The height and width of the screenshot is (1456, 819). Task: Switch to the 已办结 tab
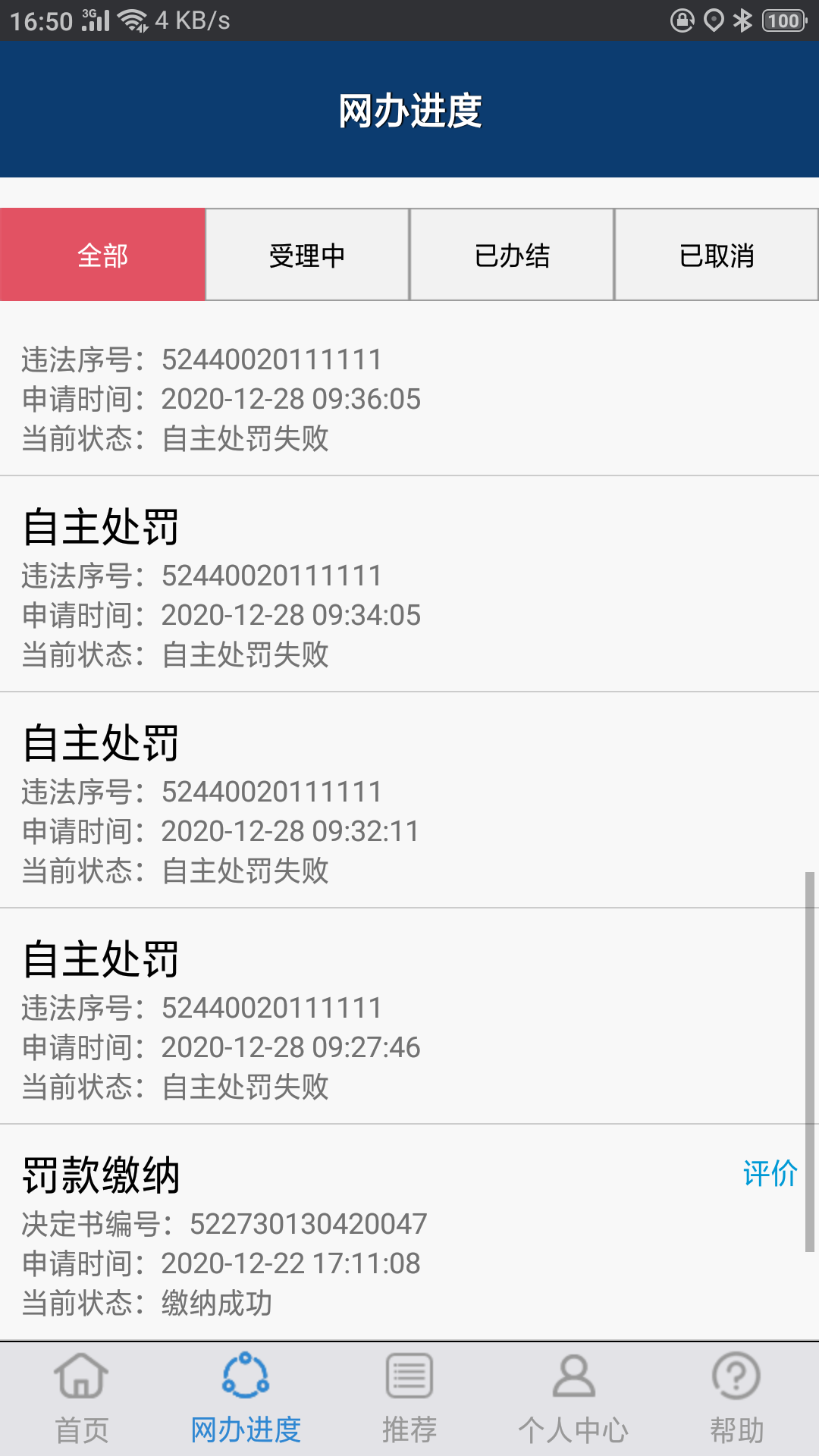click(x=511, y=254)
